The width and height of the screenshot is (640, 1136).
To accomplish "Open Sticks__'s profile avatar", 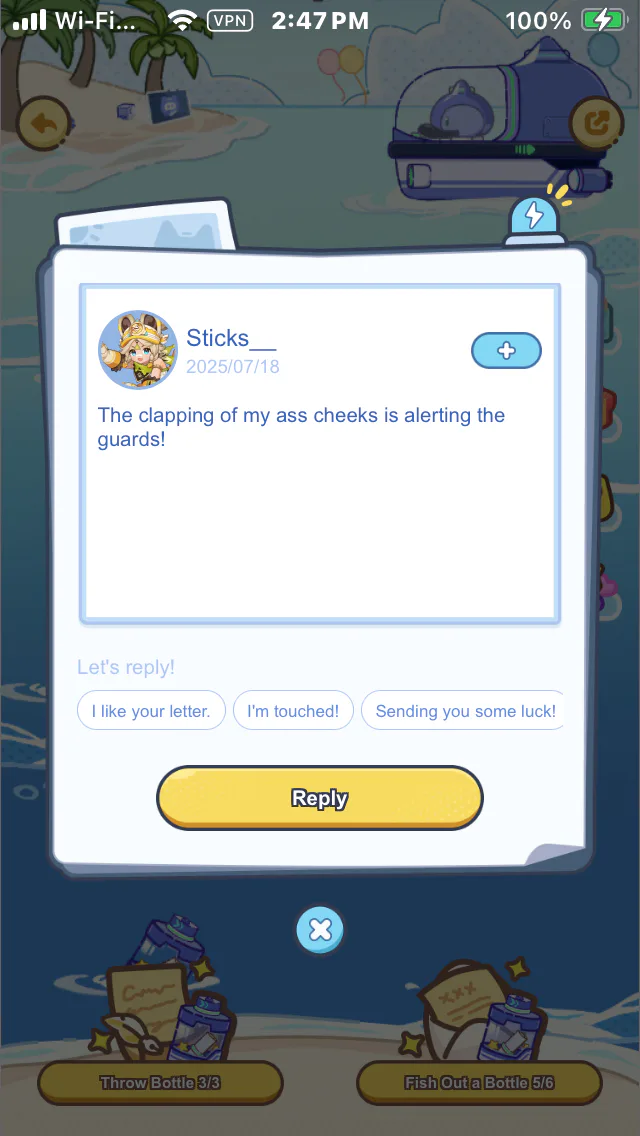I will pyautogui.click(x=138, y=350).
